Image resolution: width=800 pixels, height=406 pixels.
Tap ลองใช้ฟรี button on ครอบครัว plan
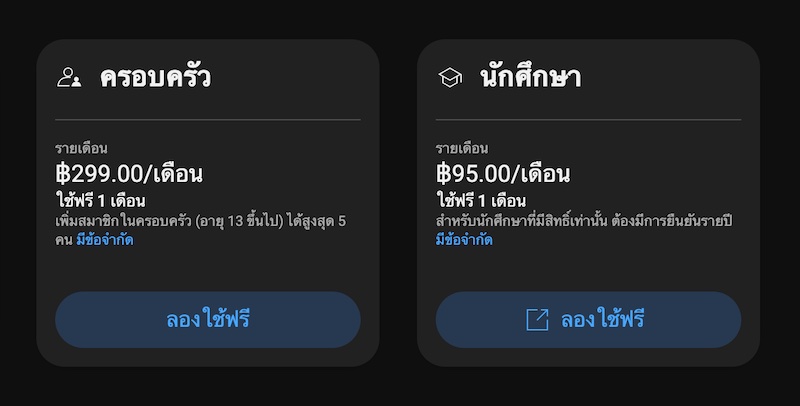[x=207, y=320]
